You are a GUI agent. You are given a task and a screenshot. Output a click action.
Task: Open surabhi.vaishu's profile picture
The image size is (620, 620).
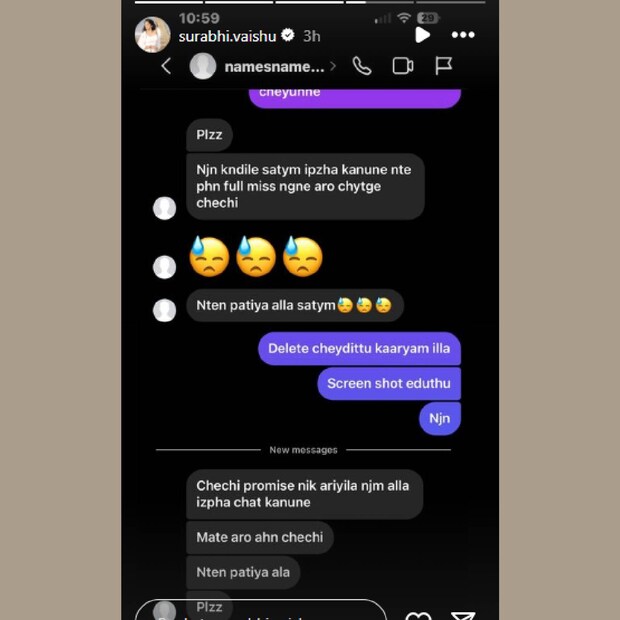[x=152, y=35]
